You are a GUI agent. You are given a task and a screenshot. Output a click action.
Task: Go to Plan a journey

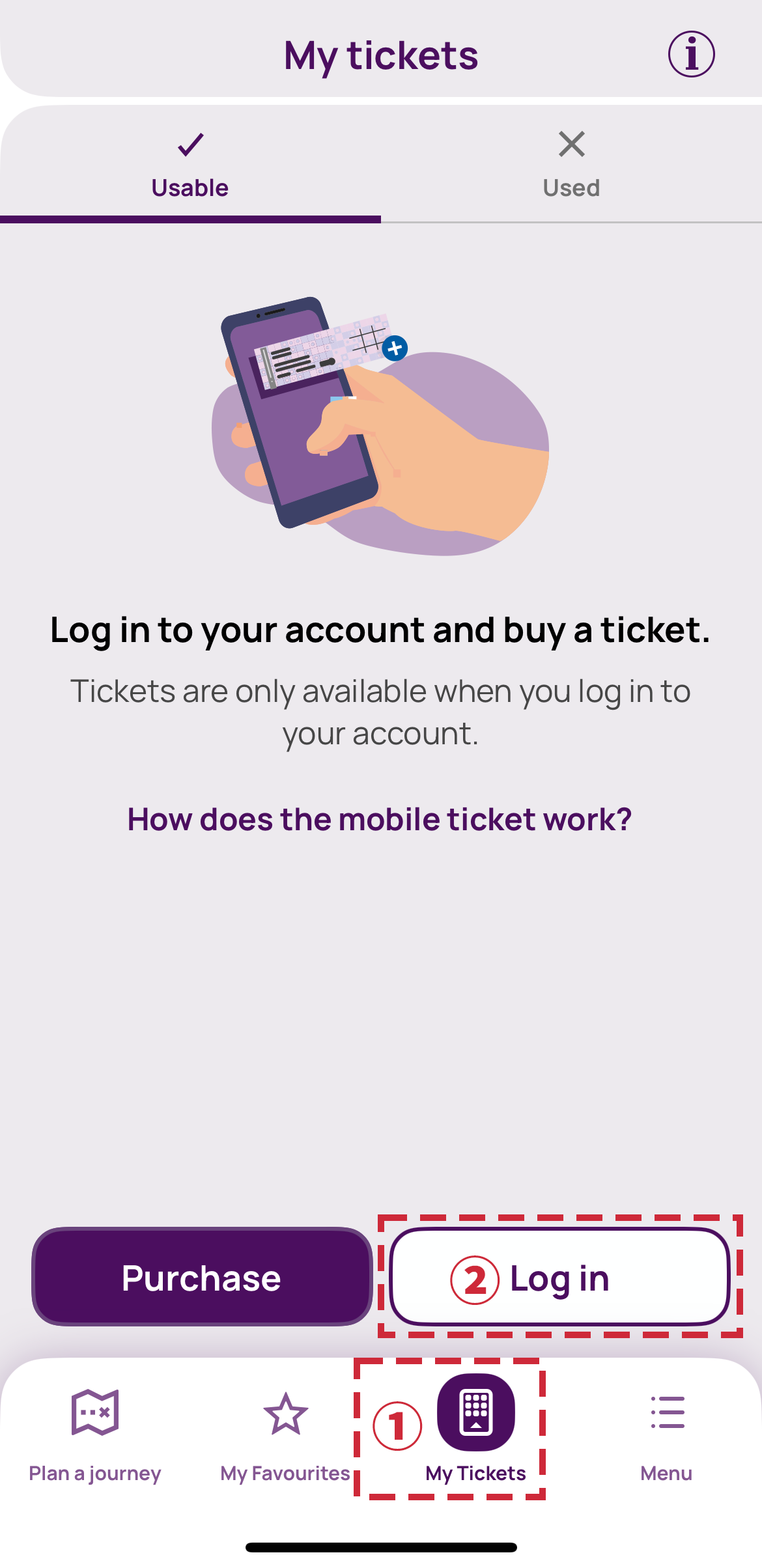point(95,1434)
